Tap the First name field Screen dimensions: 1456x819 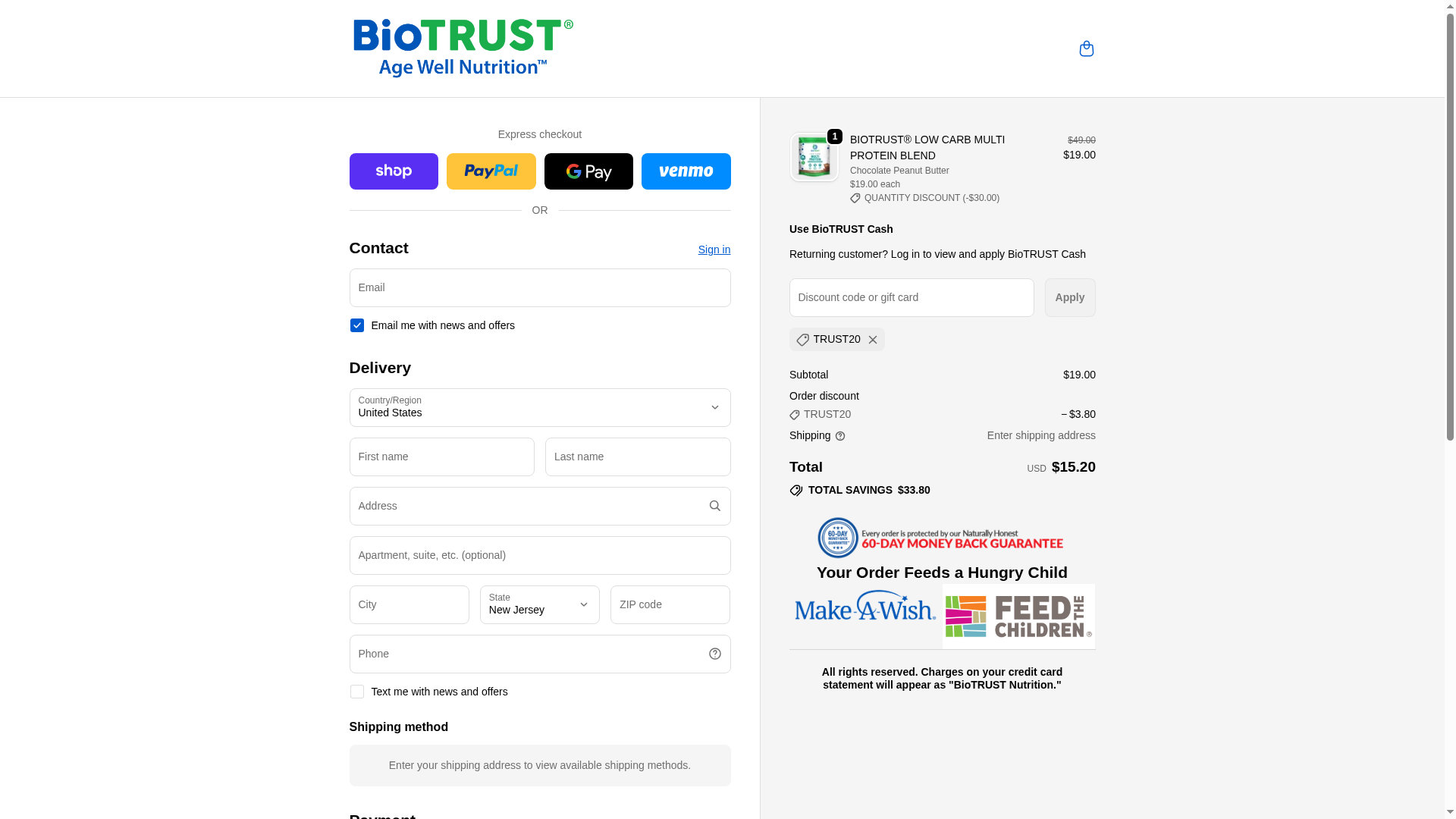(441, 457)
